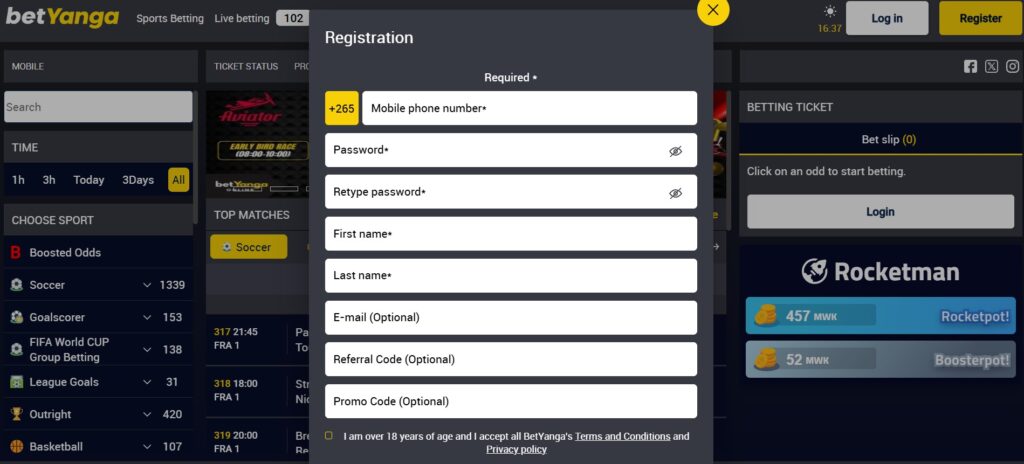
Task: Tap the Password field
Action: click(495, 150)
